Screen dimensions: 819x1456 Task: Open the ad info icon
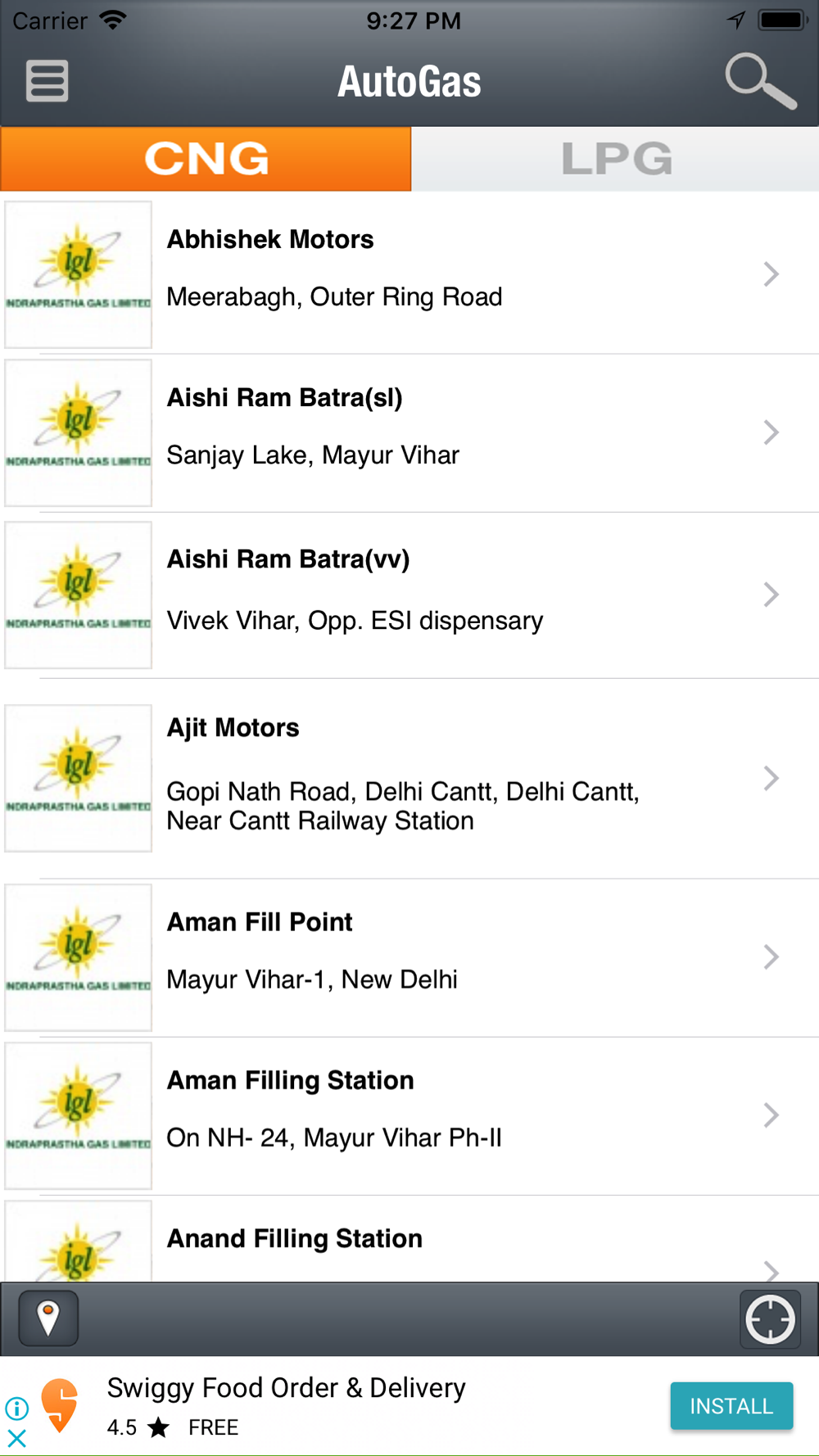tap(17, 1409)
